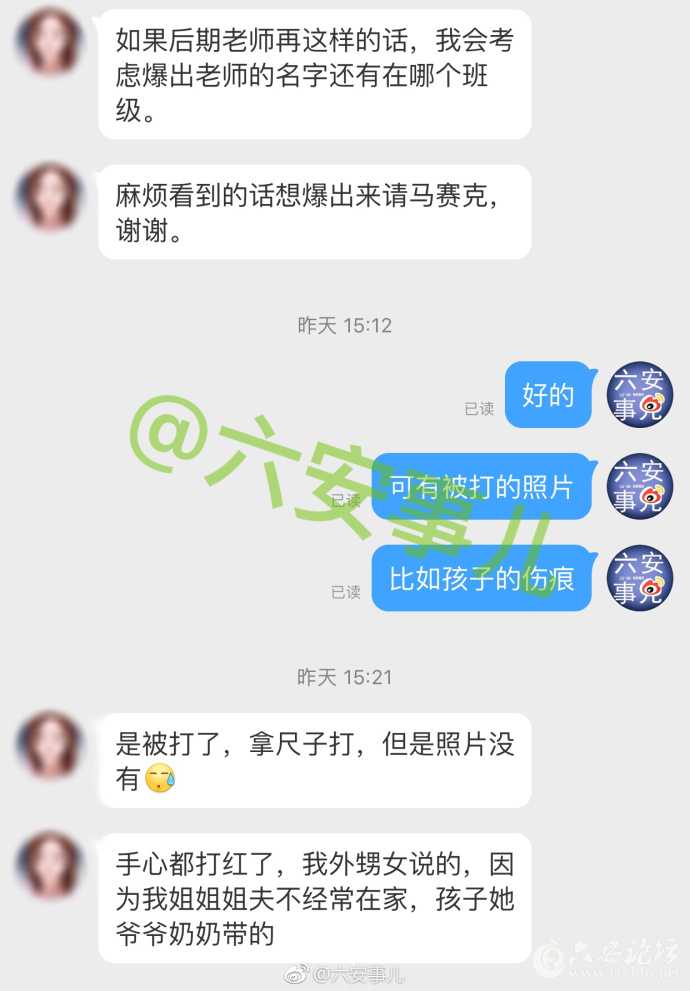Open 六安事儿 avatar beside '可有被打的照片'
The width and height of the screenshot is (690, 991).
tap(640, 486)
